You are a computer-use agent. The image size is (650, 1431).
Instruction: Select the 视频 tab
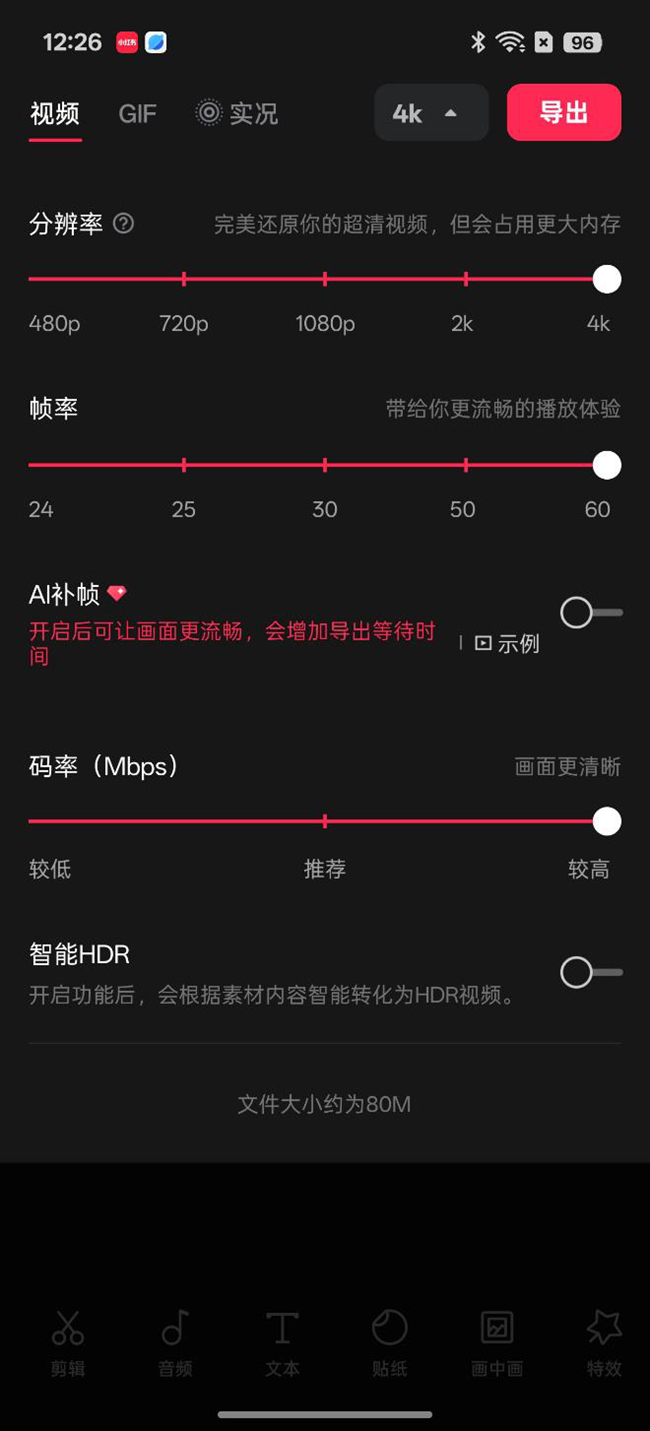click(55, 113)
